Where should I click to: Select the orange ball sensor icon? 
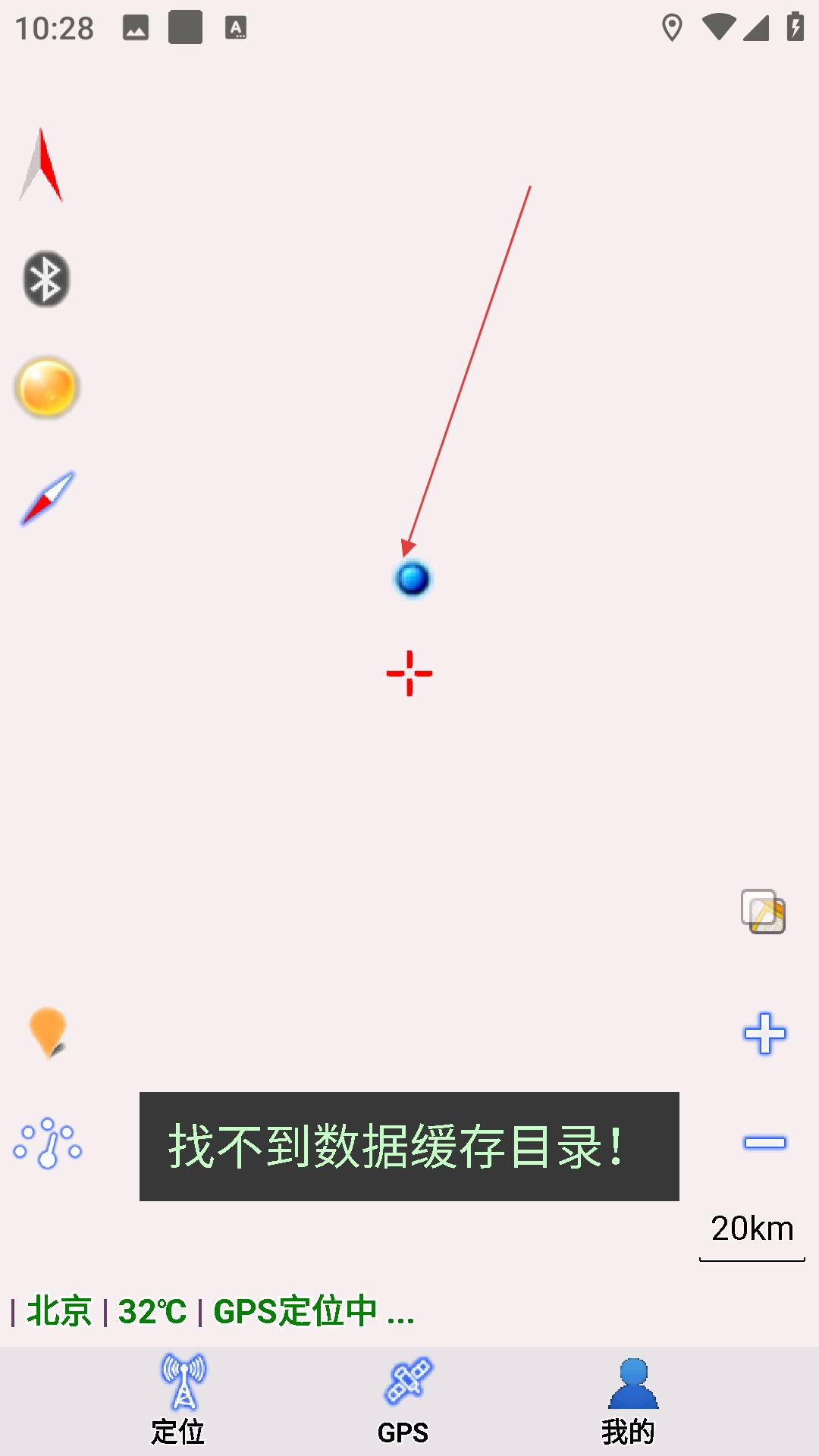(47, 388)
